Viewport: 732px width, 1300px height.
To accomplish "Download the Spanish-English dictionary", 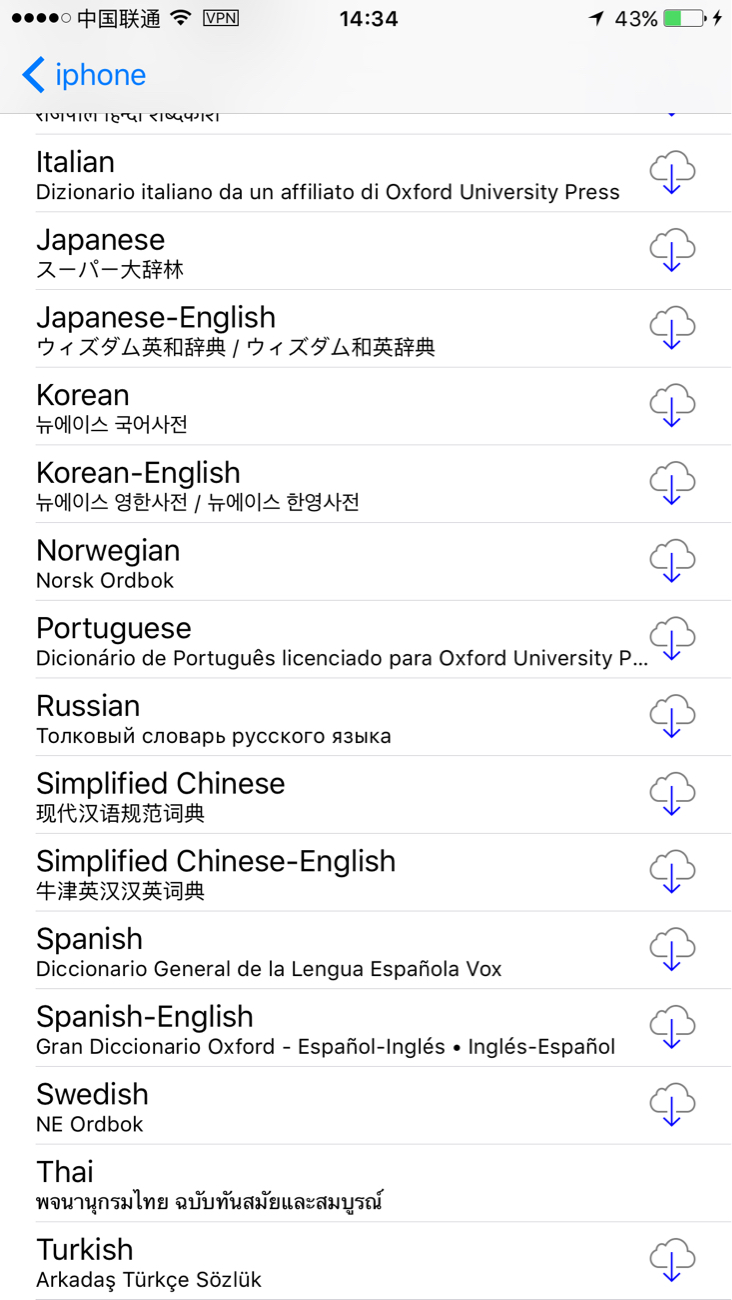I will (x=672, y=1027).
